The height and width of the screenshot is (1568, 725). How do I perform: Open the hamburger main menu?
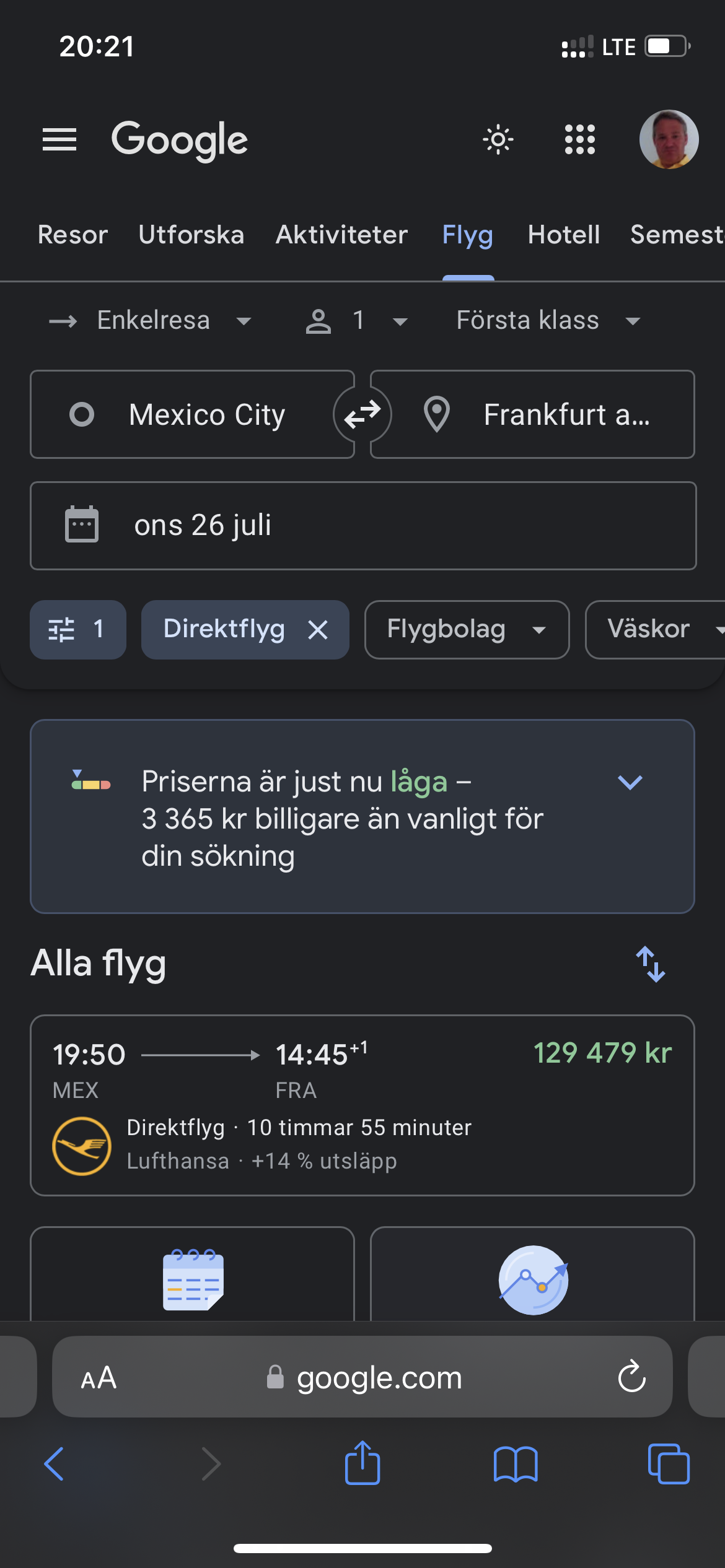[x=59, y=140]
